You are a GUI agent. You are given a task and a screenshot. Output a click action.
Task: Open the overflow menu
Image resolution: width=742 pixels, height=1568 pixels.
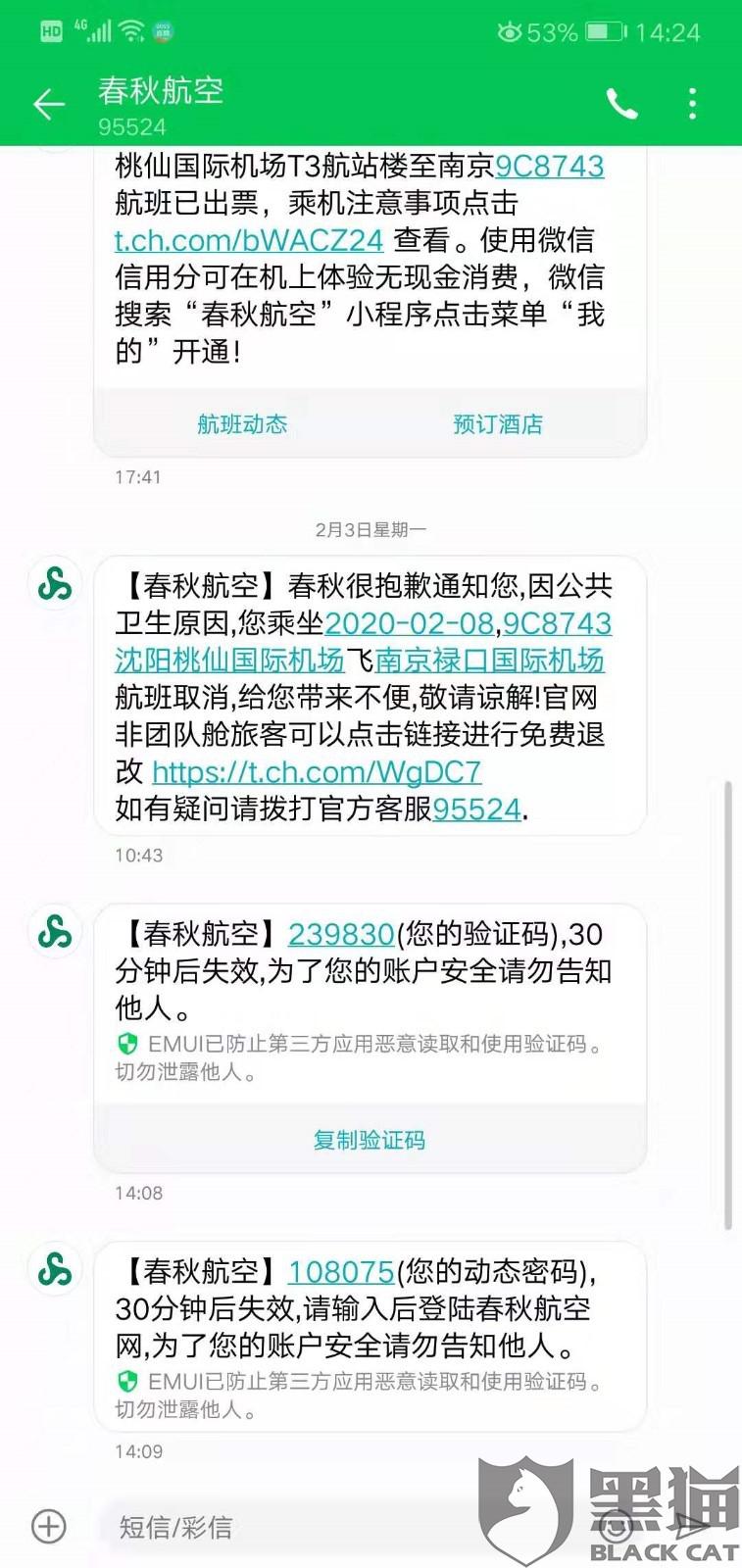pos(692,104)
